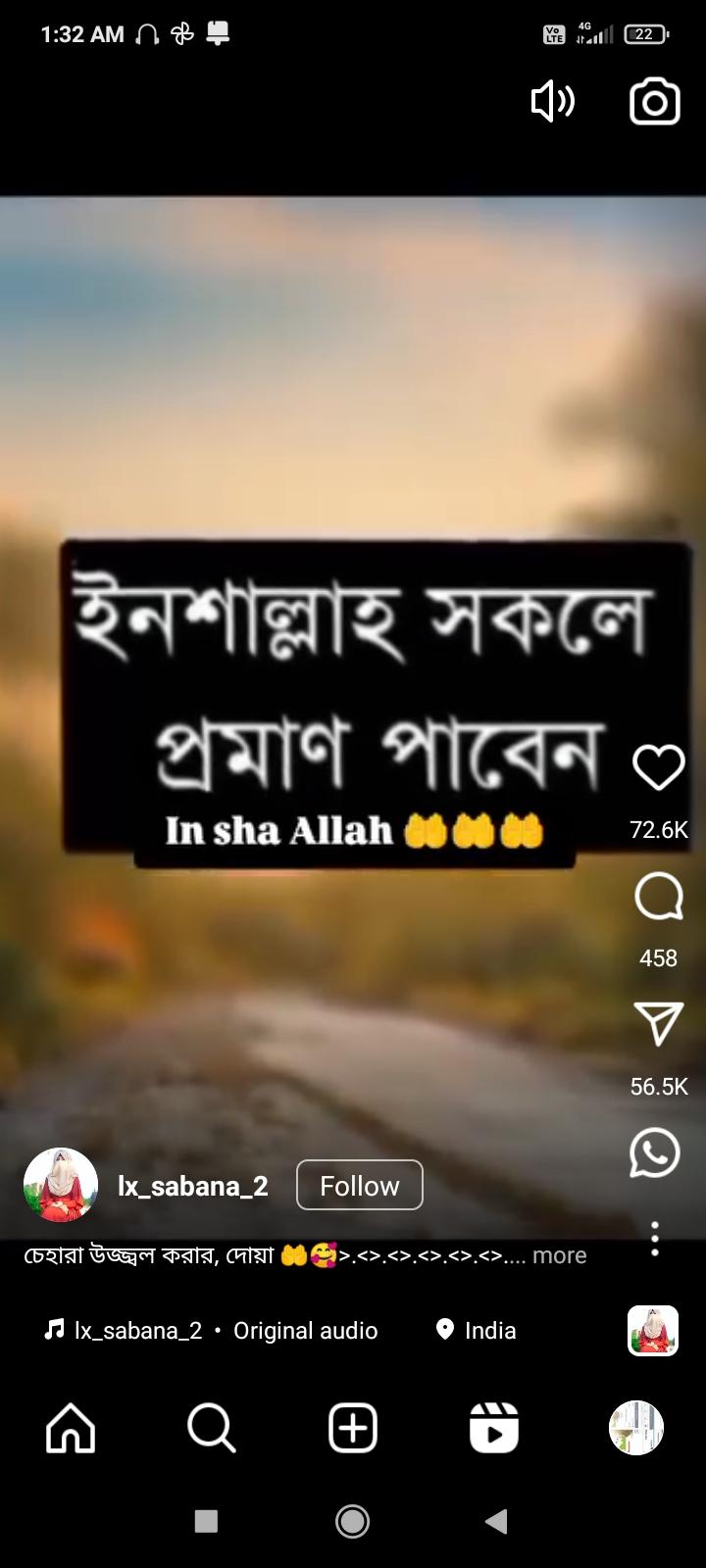Switch to the Search tab
The image size is (706, 1568).
[211, 1428]
